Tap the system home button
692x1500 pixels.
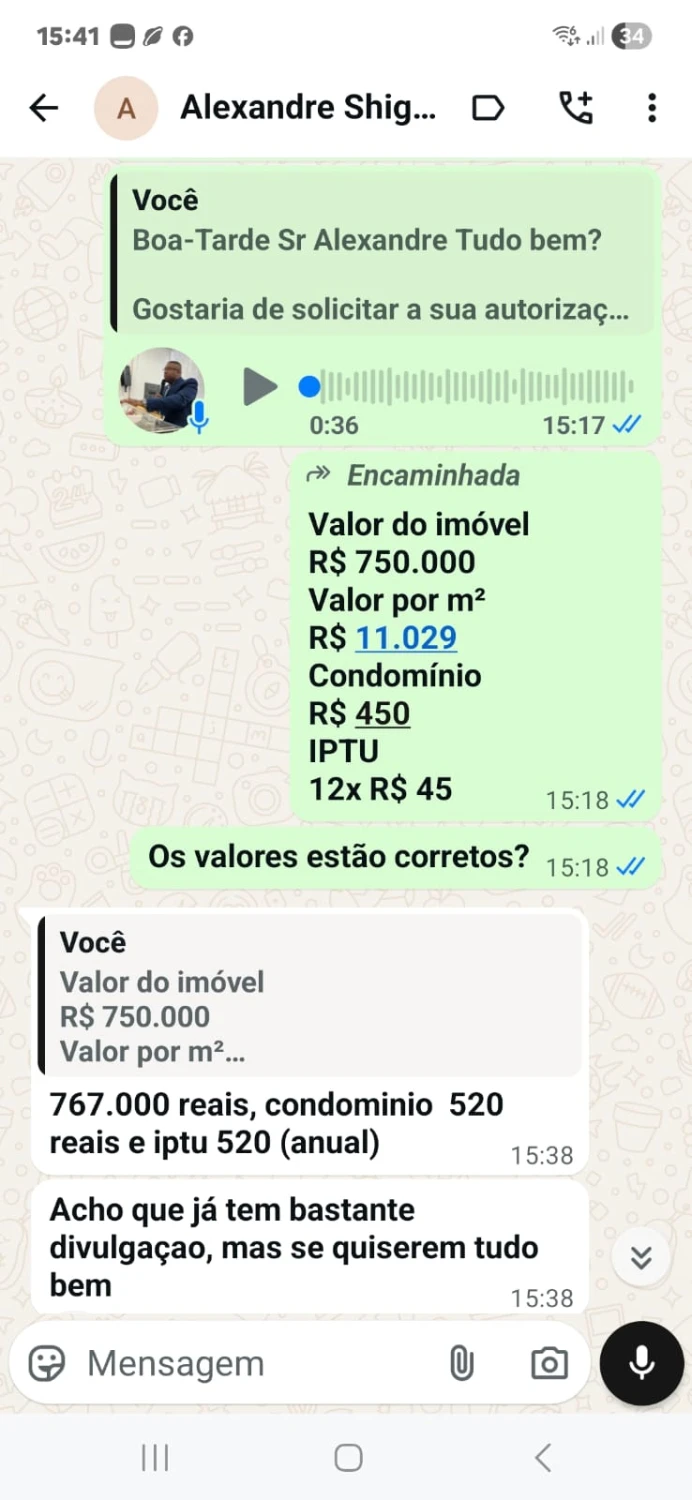tap(348, 1458)
